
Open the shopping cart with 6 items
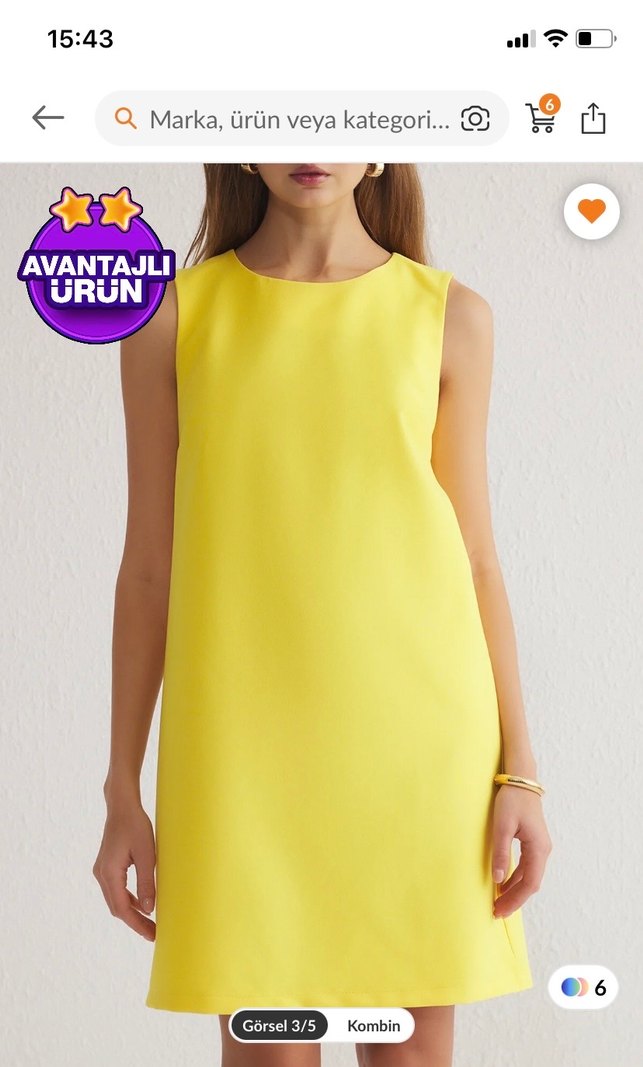(541, 117)
